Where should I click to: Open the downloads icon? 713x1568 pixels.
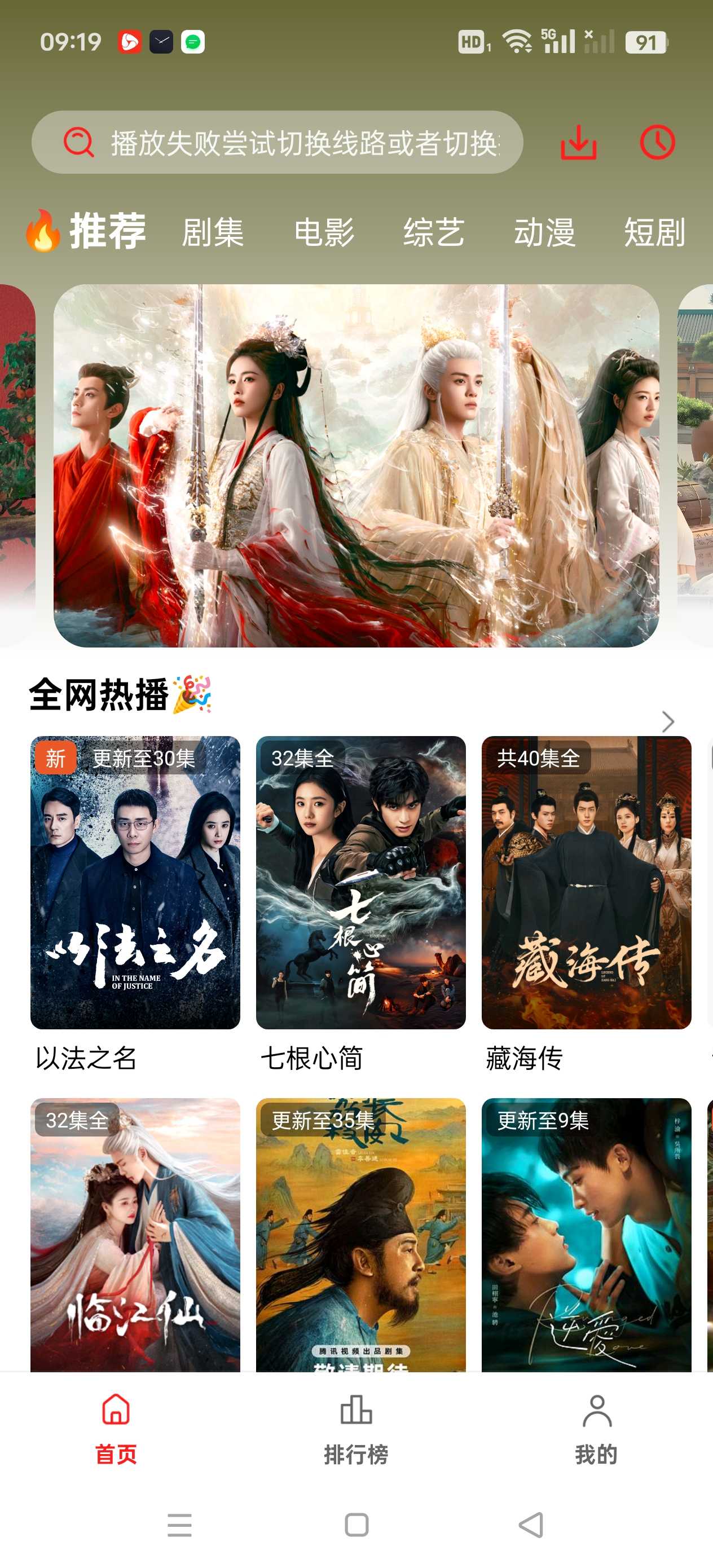(x=578, y=143)
